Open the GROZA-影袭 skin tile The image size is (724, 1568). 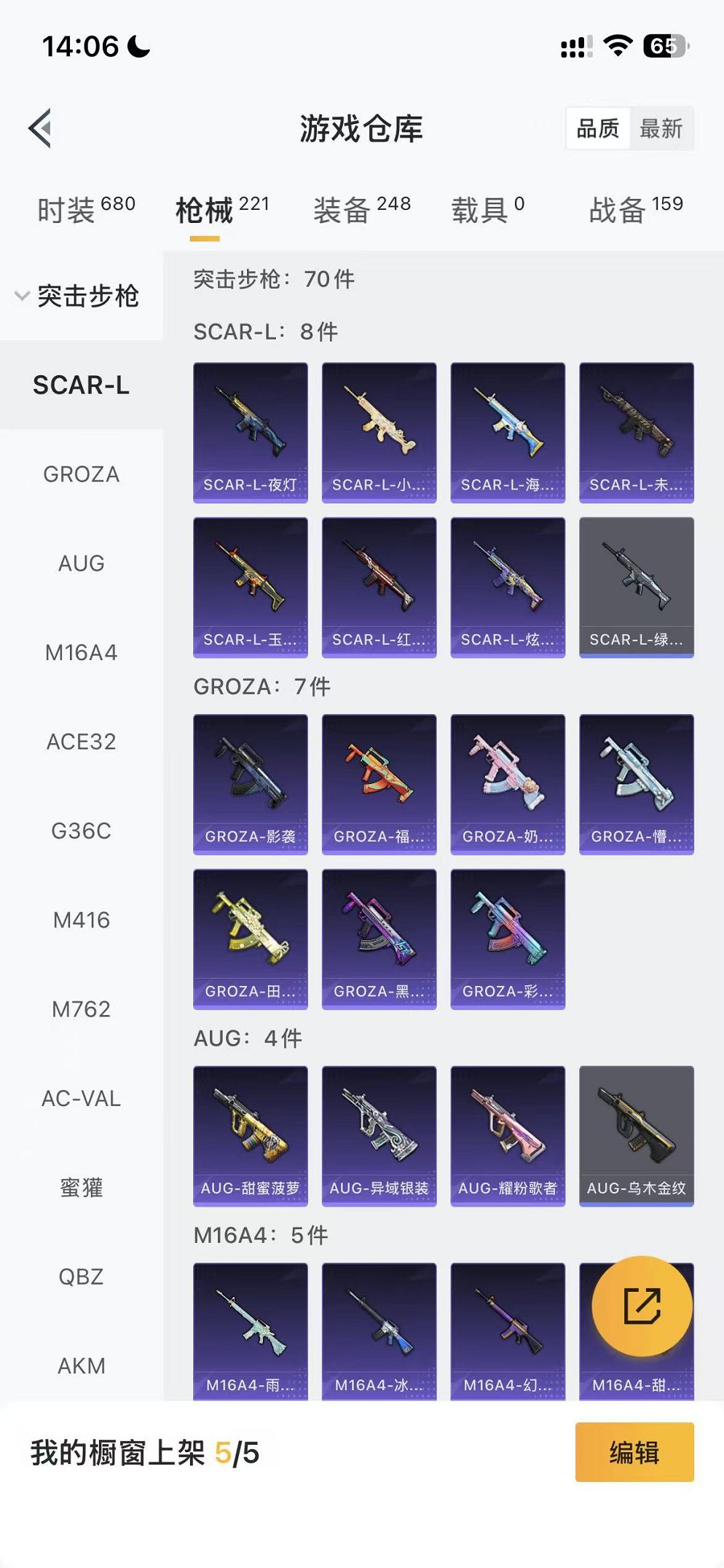point(250,784)
